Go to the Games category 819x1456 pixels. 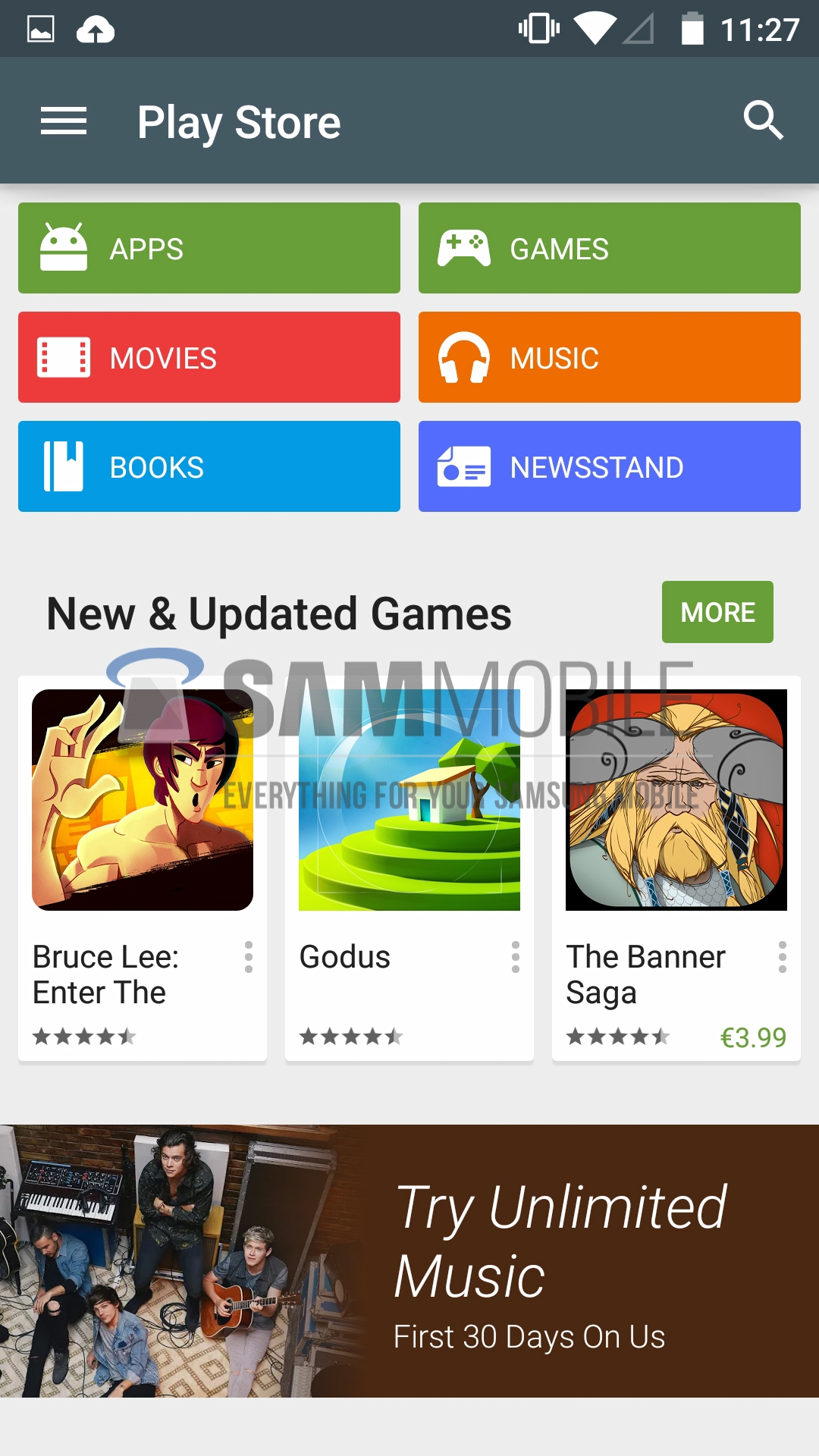pos(610,248)
